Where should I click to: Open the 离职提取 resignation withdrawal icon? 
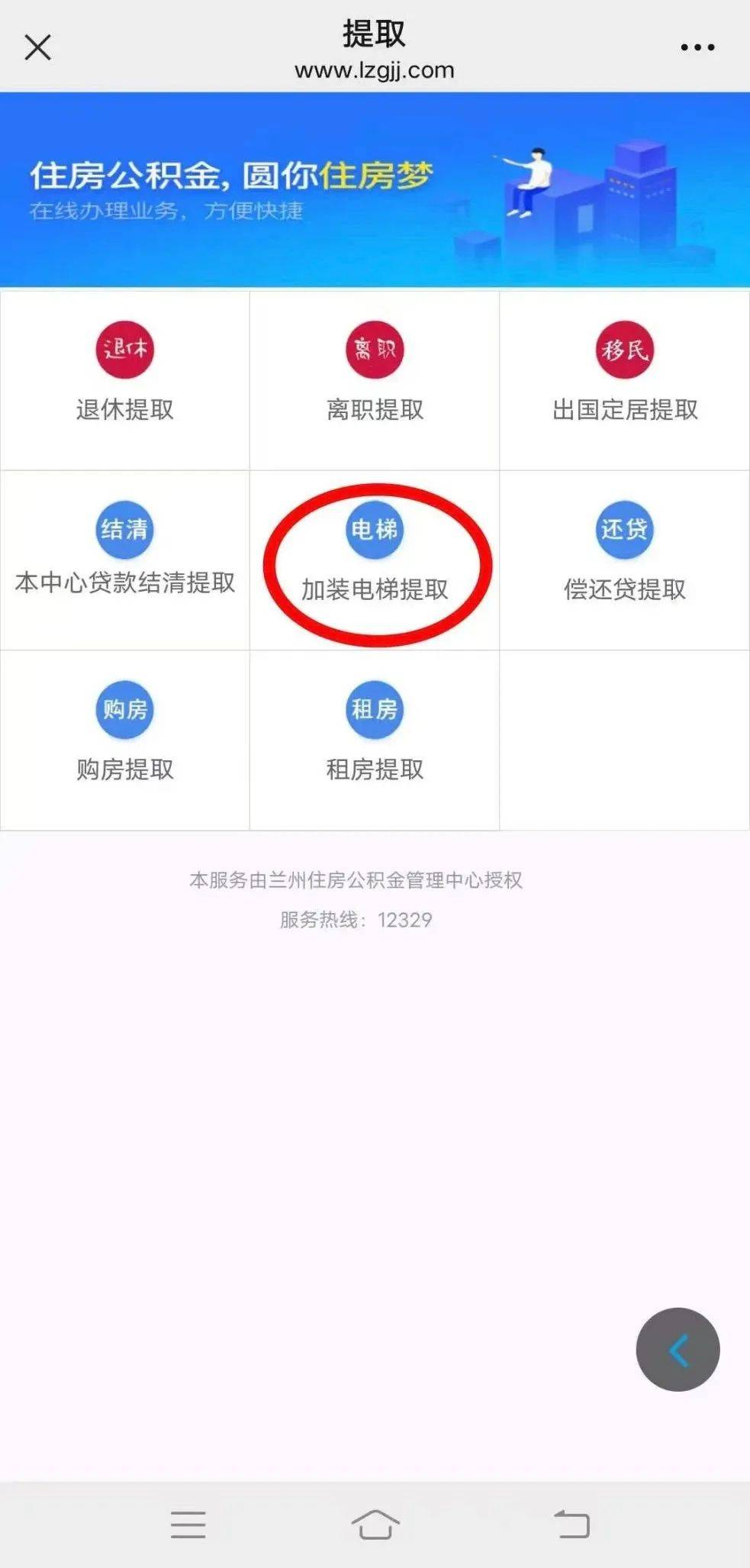pyautogui.click(x=375, y=349)
